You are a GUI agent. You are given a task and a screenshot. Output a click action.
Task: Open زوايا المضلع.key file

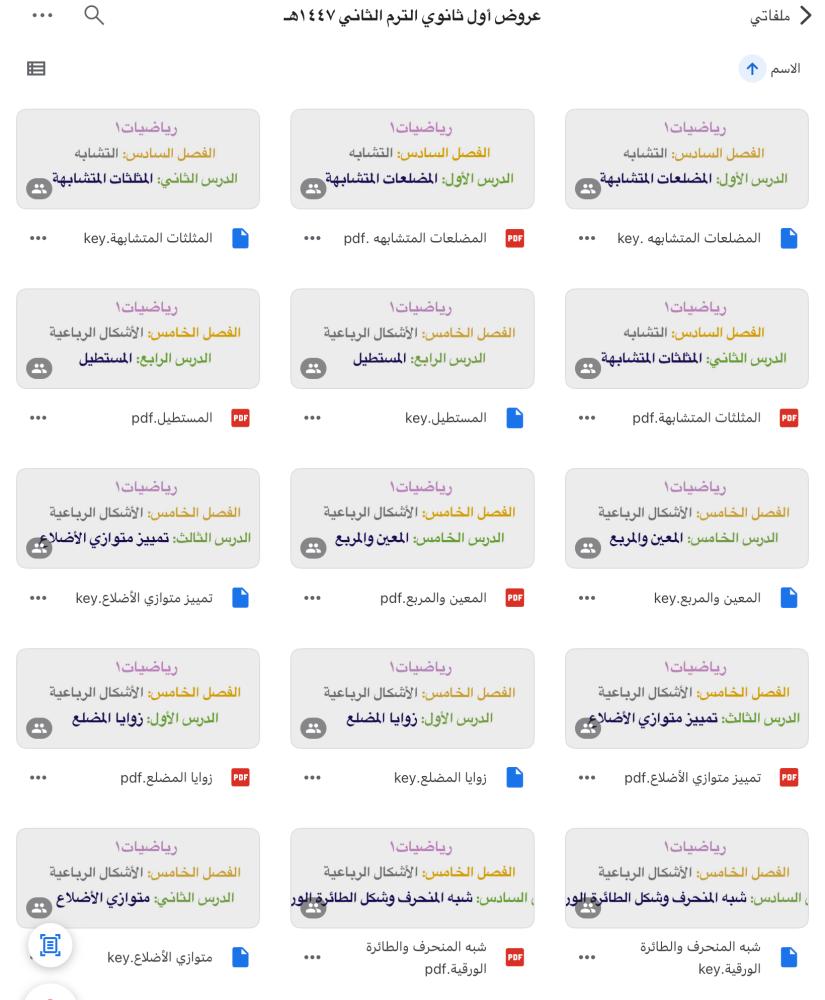(412, 698)
